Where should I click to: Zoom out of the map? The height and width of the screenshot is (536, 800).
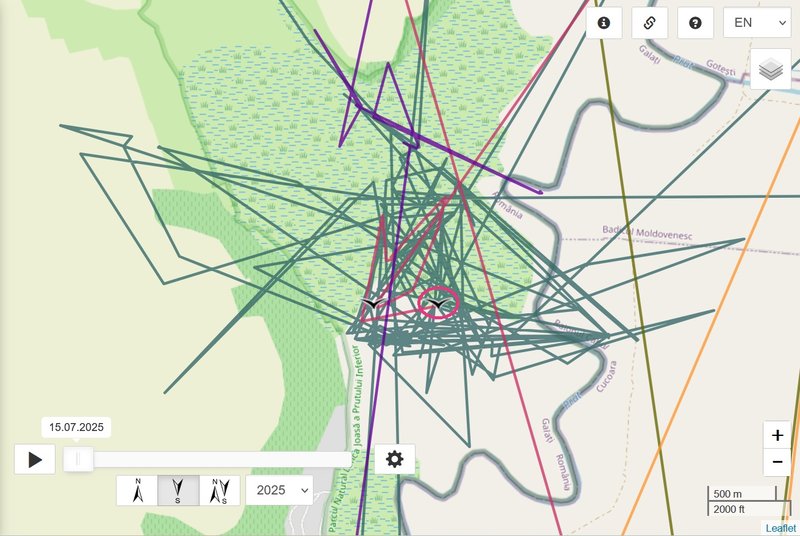777,462
